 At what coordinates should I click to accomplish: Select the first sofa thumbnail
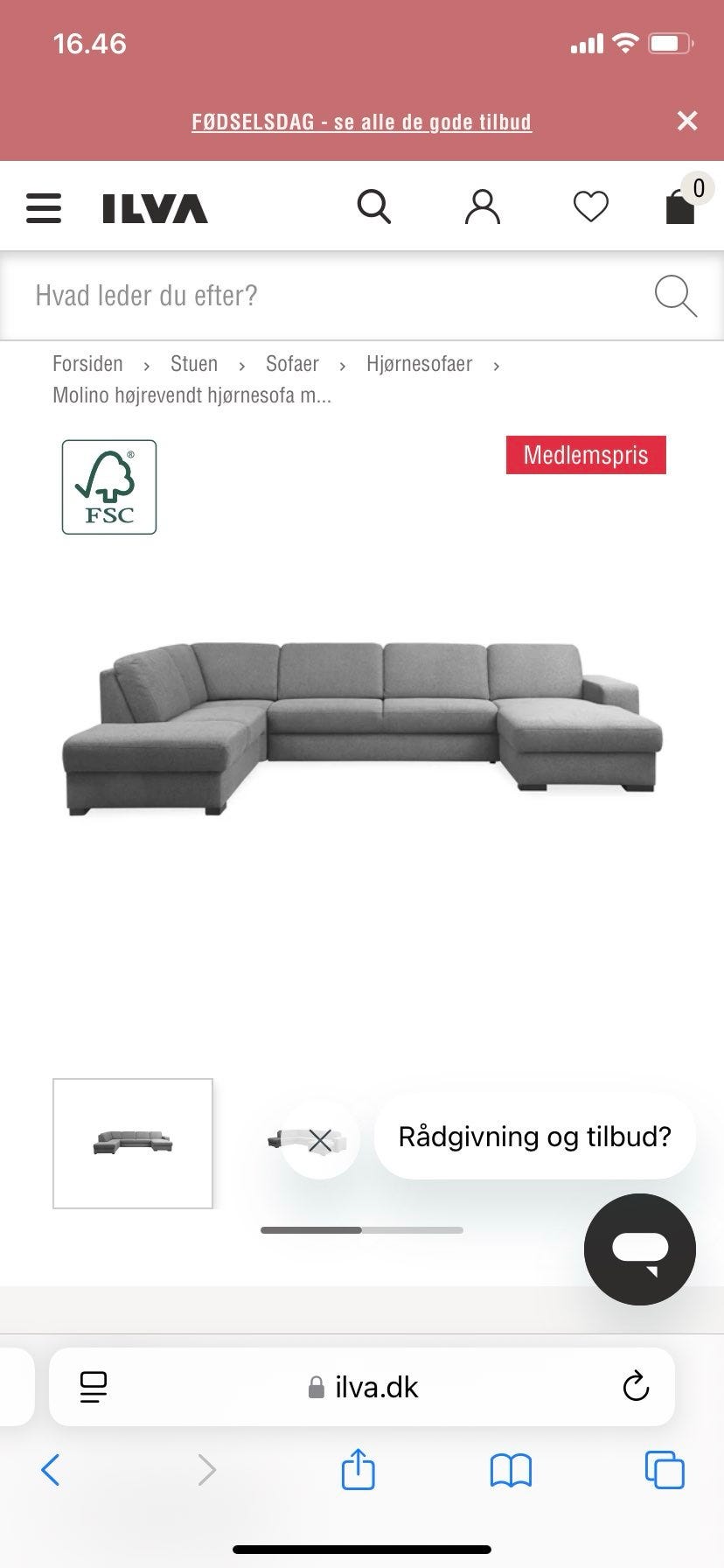(x=133, y=1143)
